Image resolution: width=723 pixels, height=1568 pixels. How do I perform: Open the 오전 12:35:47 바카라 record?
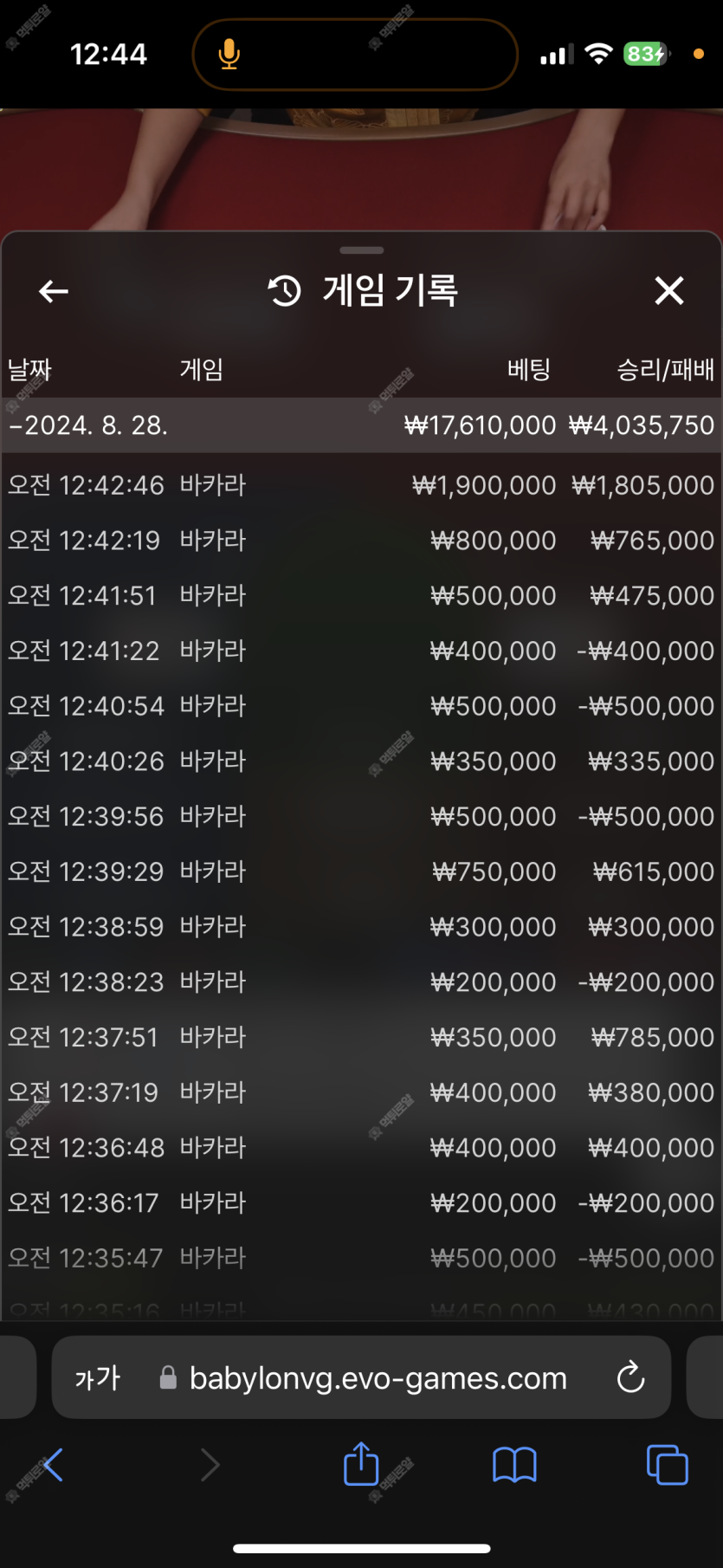point(362,1258)
